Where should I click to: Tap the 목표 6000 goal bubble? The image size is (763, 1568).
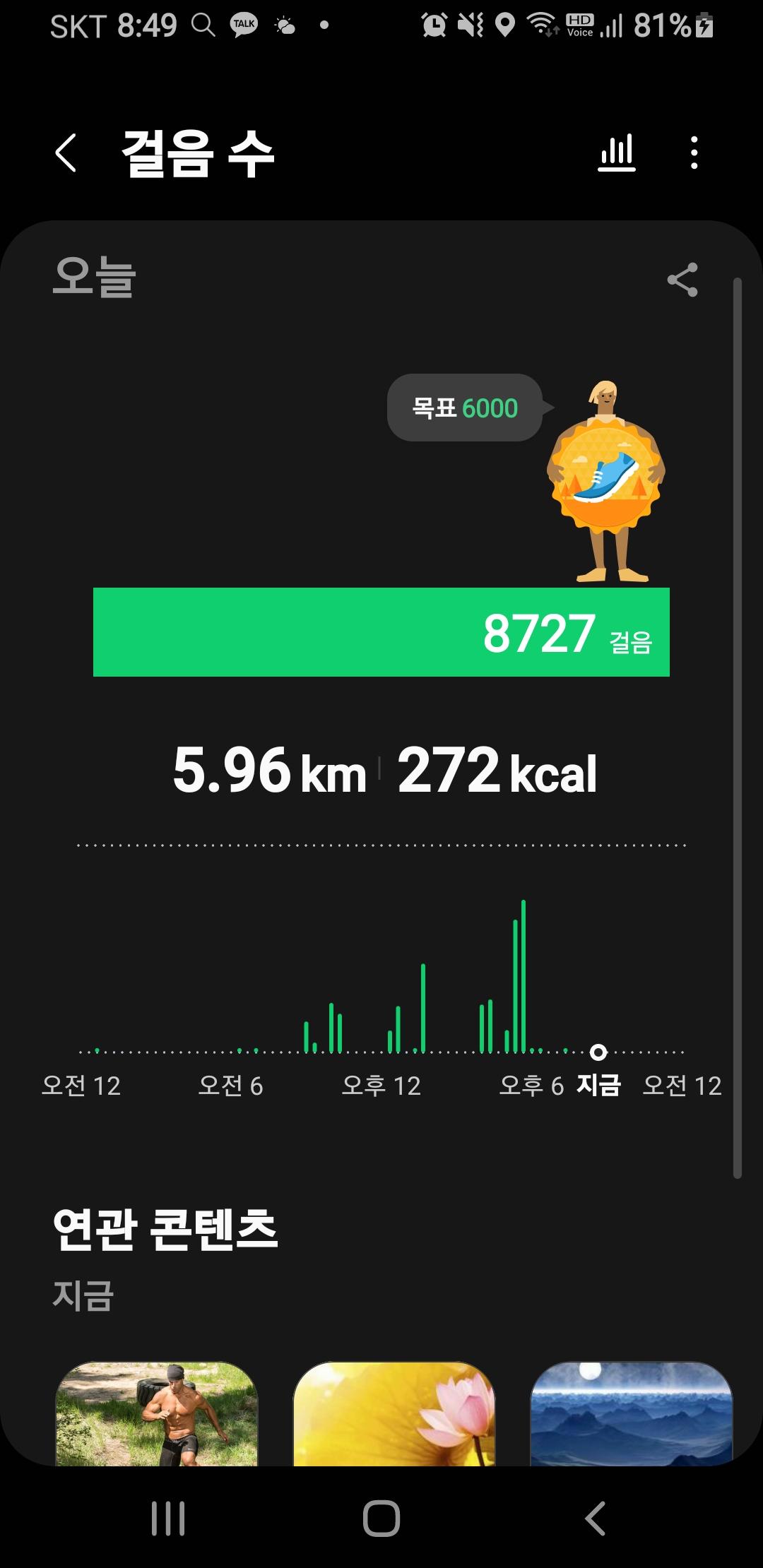pyautogui.click(x=465, y=408)
